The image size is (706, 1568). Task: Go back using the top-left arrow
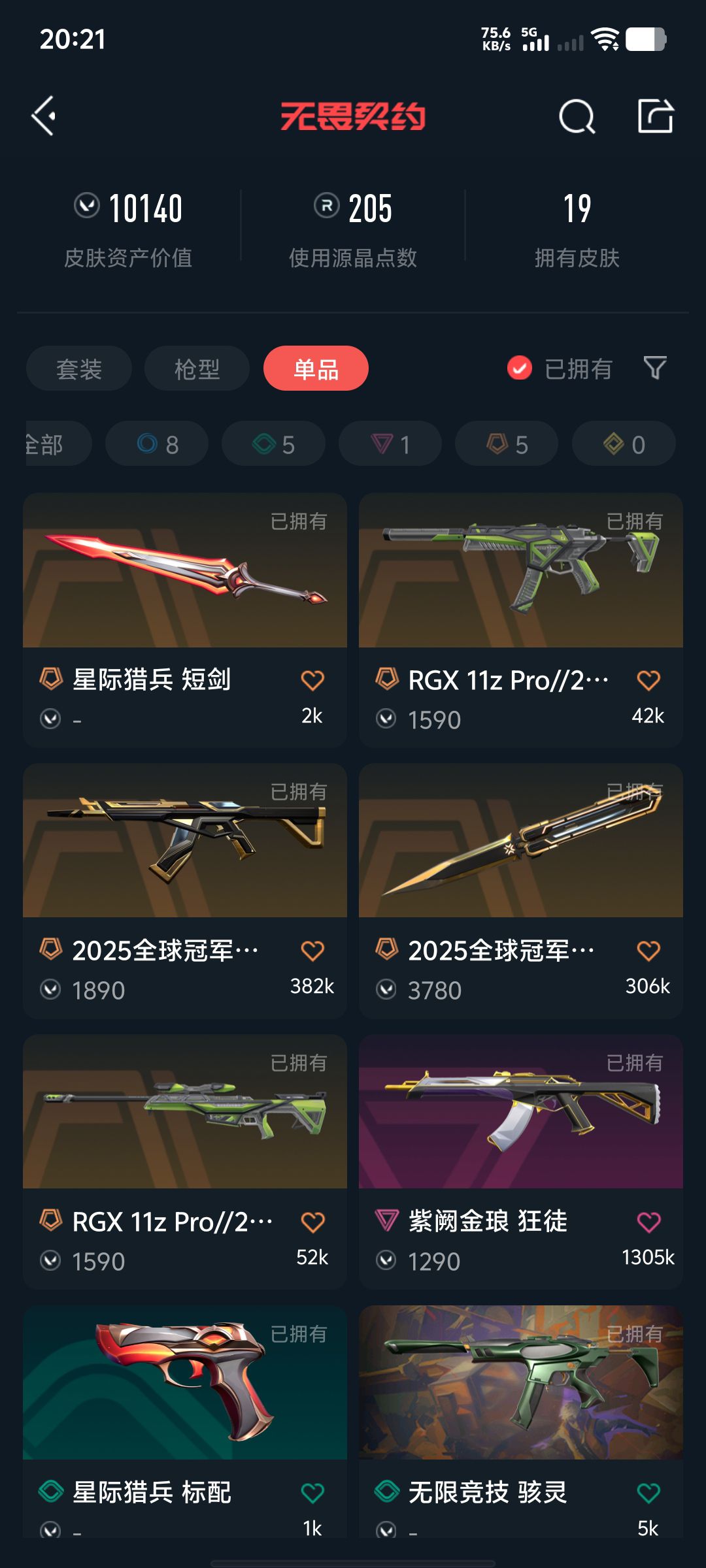click(x=44, y=116)
